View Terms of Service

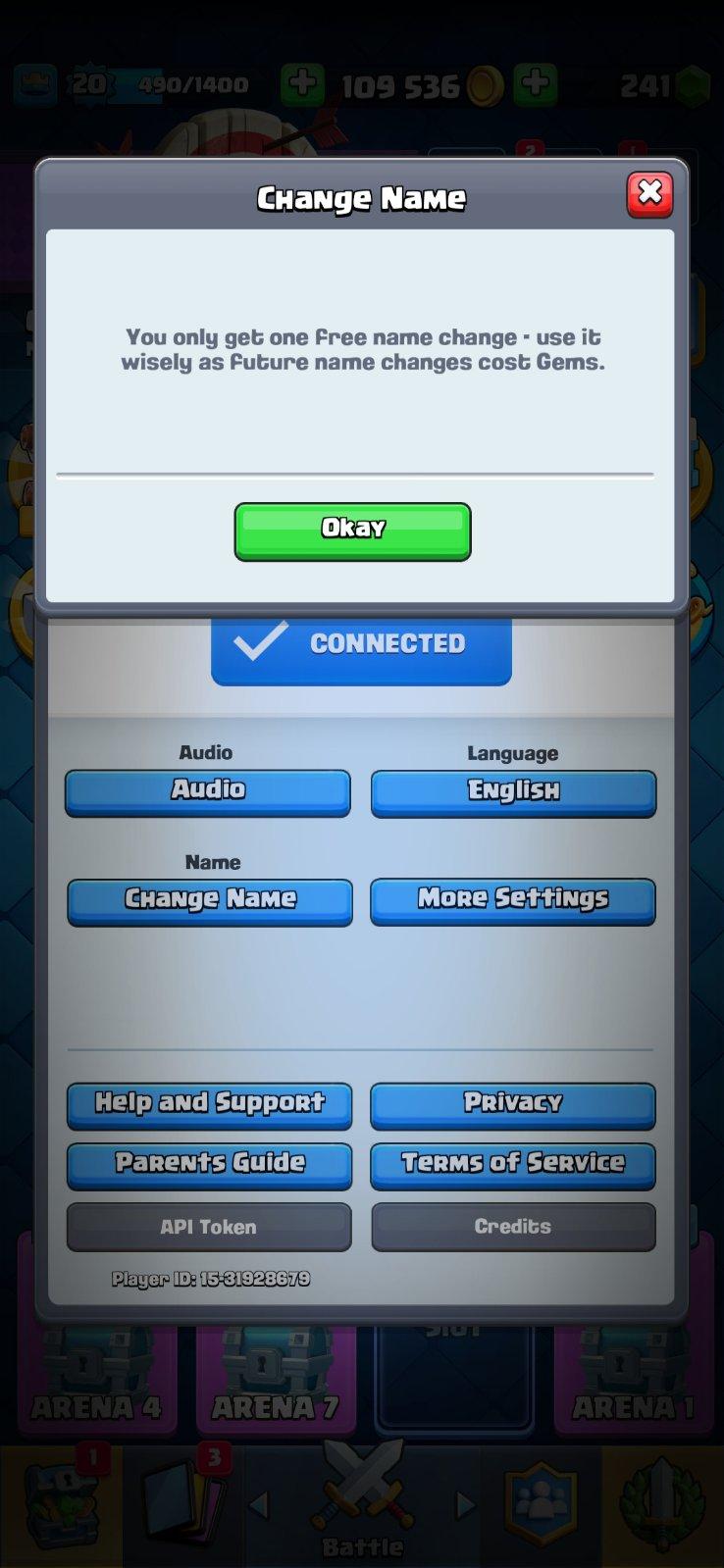pyautogui.click(x=512, y=1164)
